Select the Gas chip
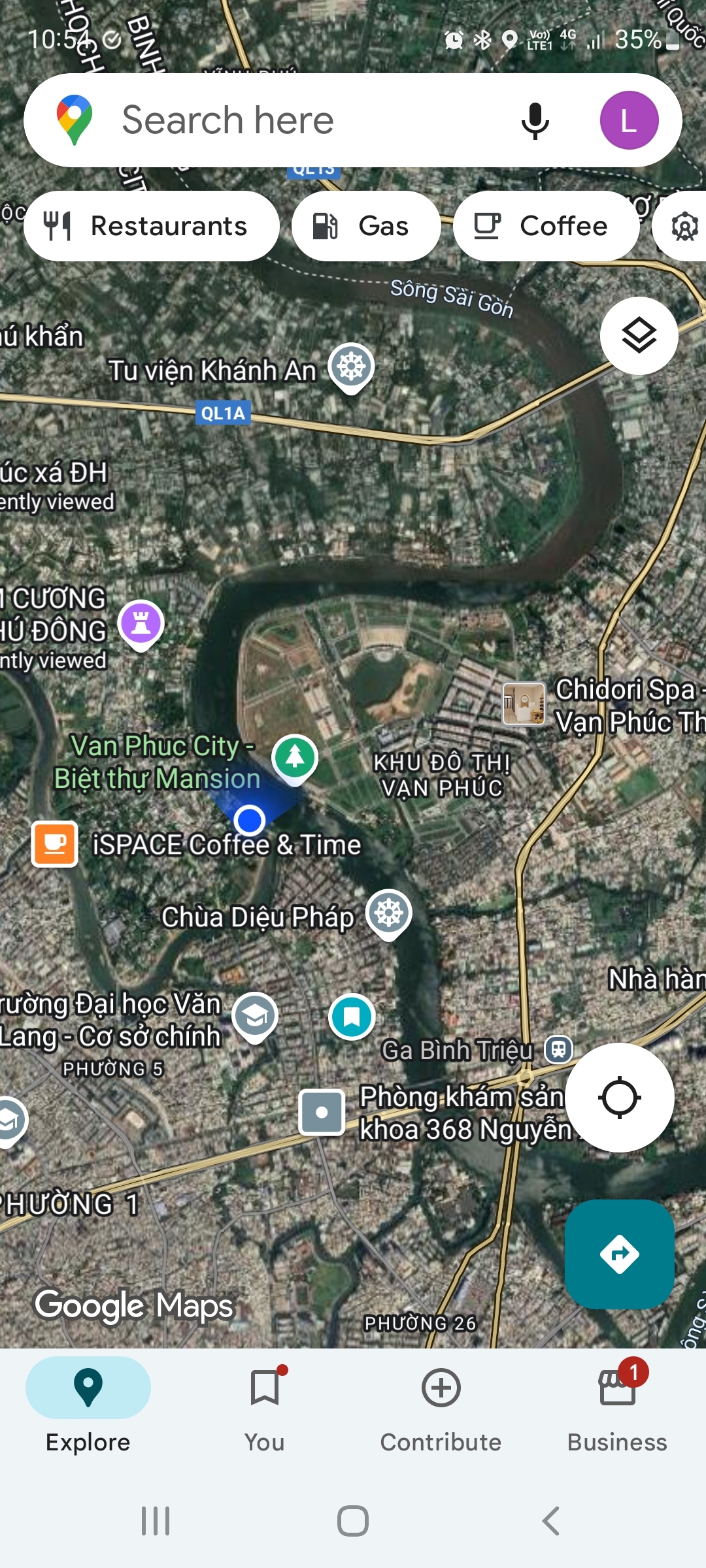706x1568 pixels. pos(366,226)
